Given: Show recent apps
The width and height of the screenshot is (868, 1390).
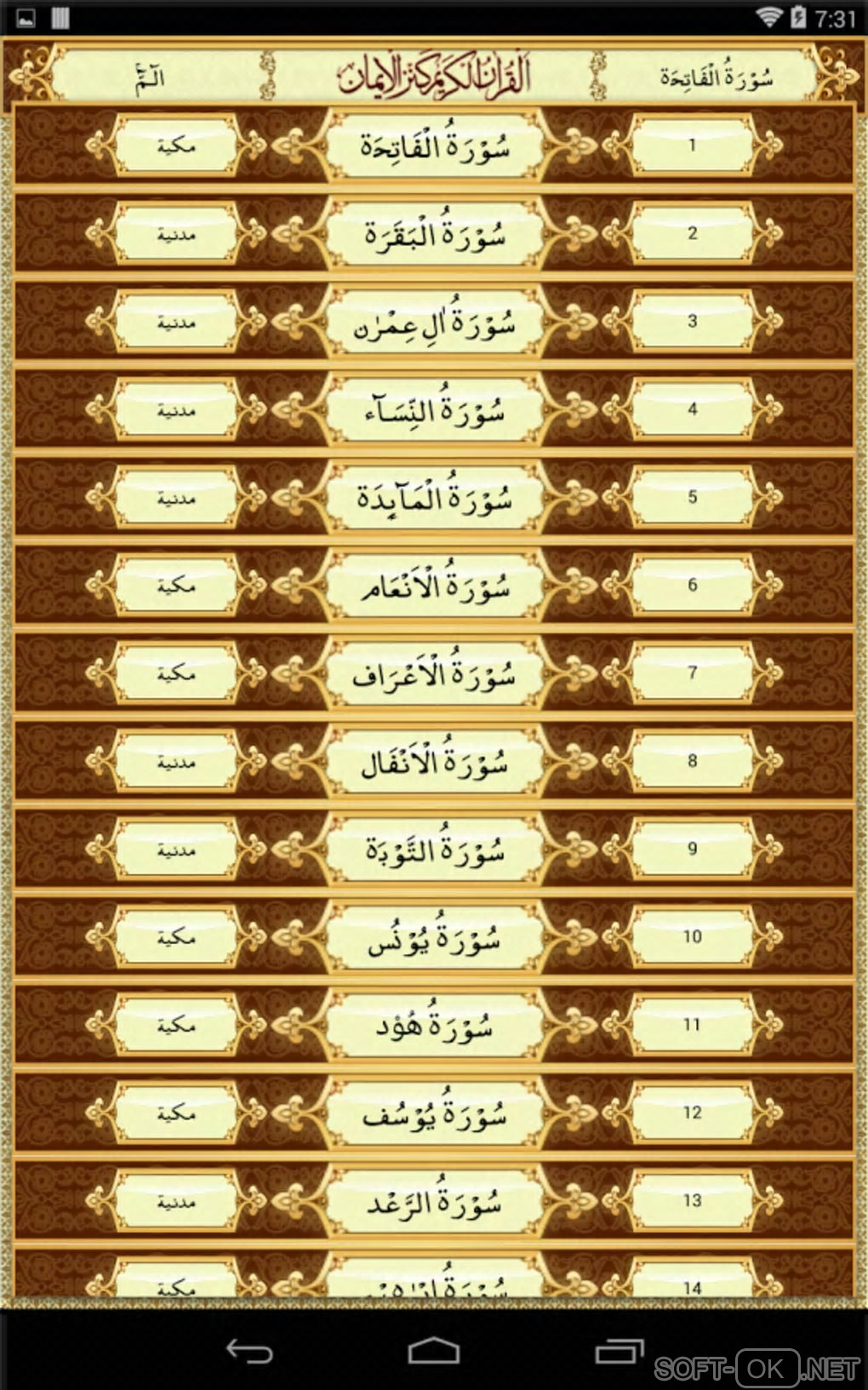Looking at the screenshot, I should pos(619,1351).
